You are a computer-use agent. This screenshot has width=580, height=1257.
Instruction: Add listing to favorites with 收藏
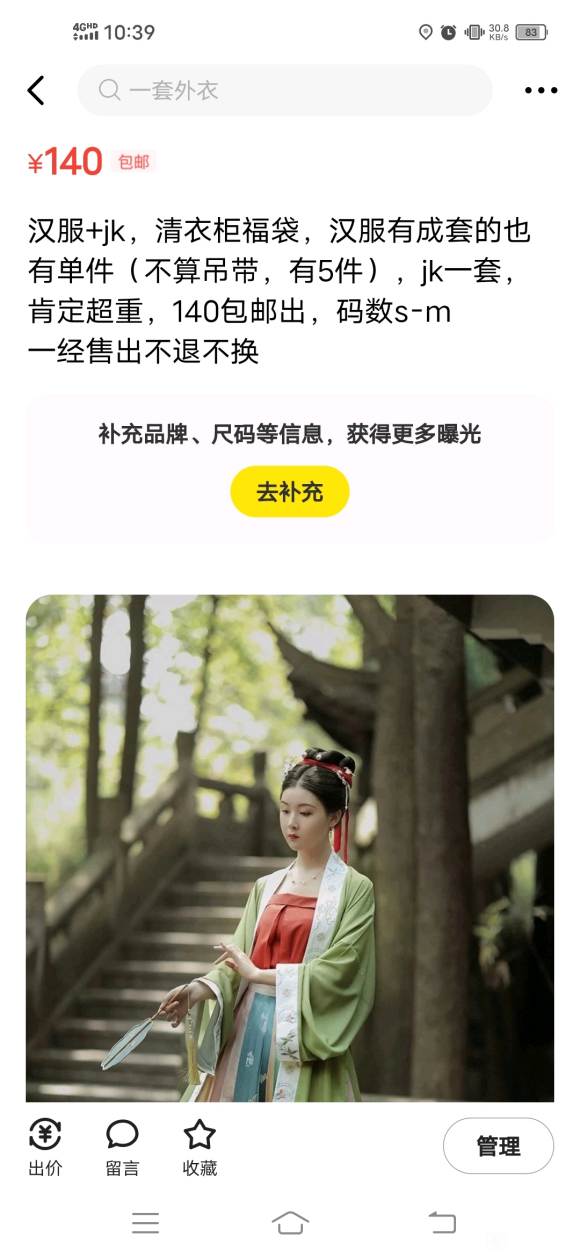(200, 1147)
